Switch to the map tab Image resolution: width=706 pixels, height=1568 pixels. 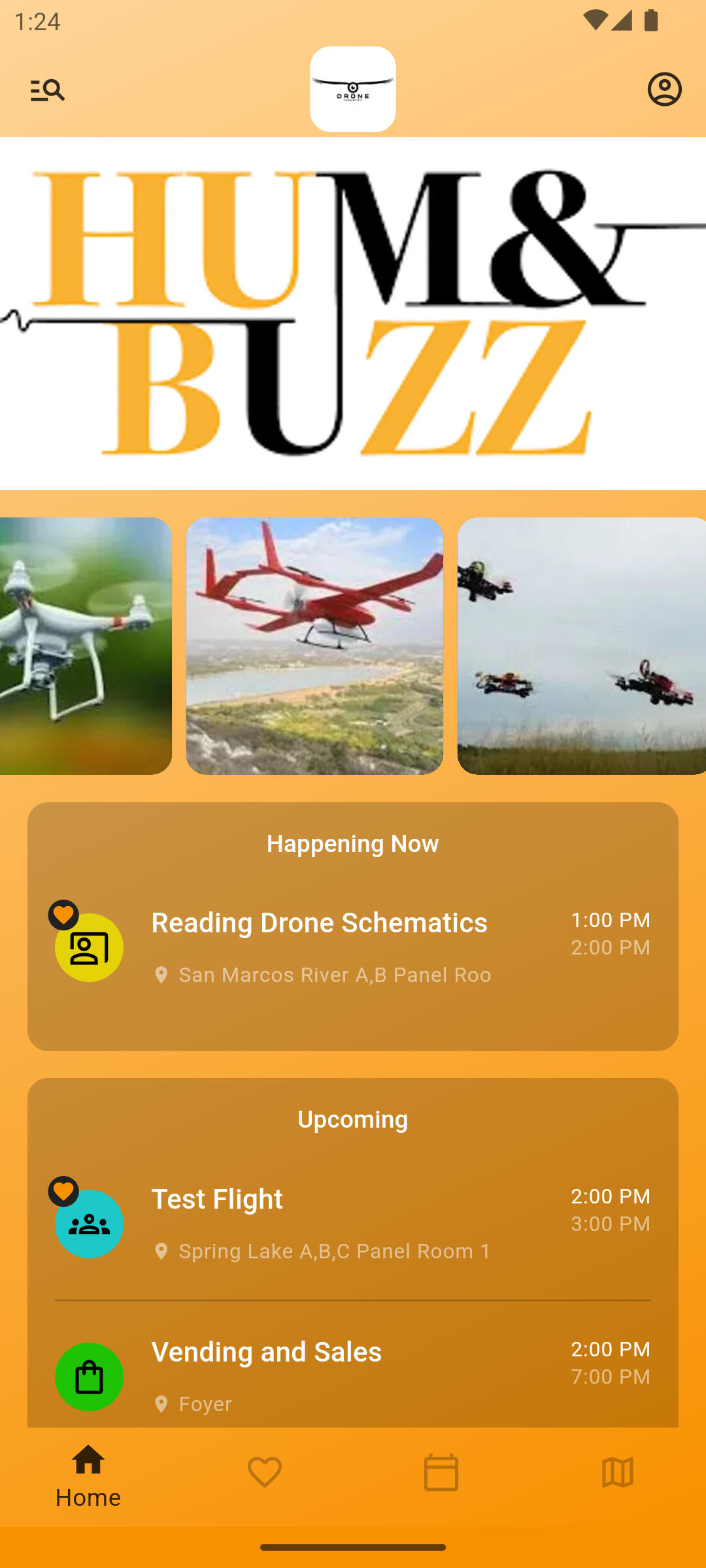[618, 1473]
